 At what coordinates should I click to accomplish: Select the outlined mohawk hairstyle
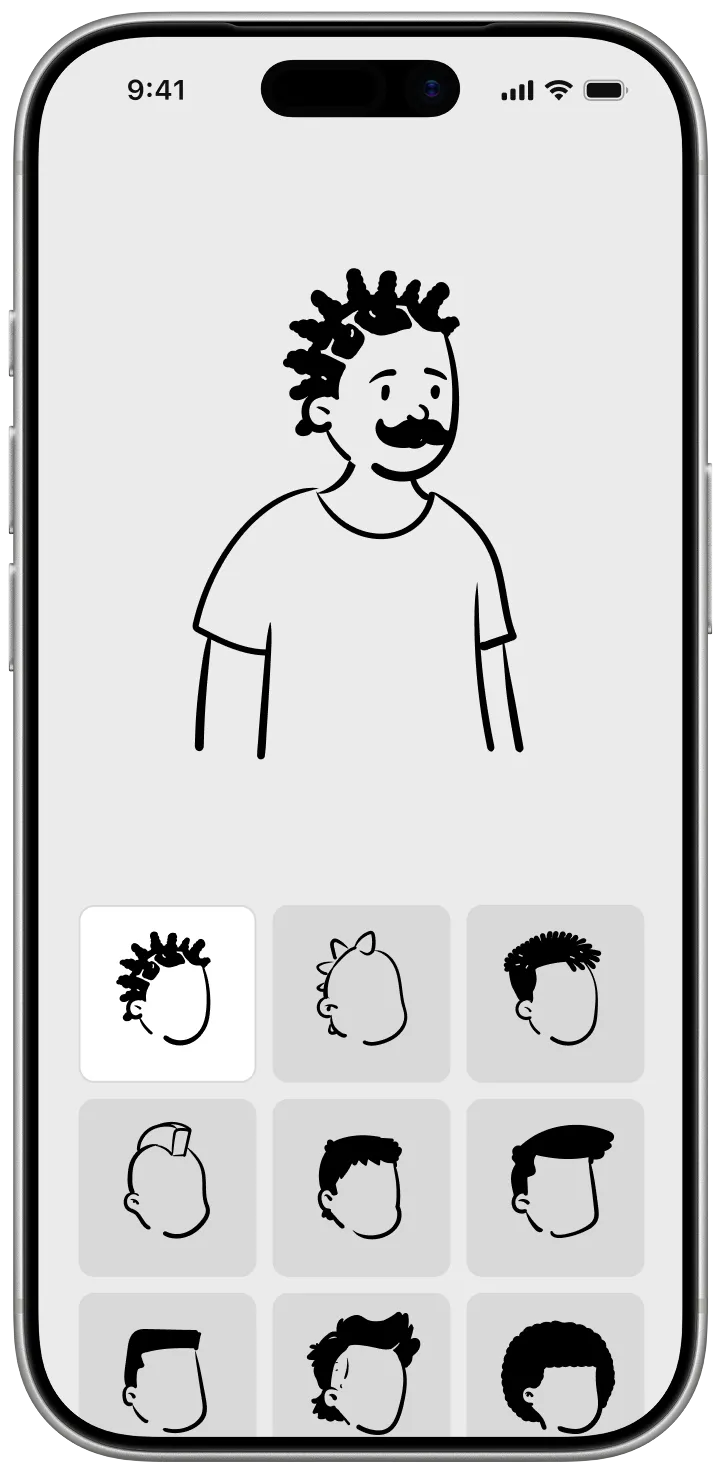coord(167,1187)
